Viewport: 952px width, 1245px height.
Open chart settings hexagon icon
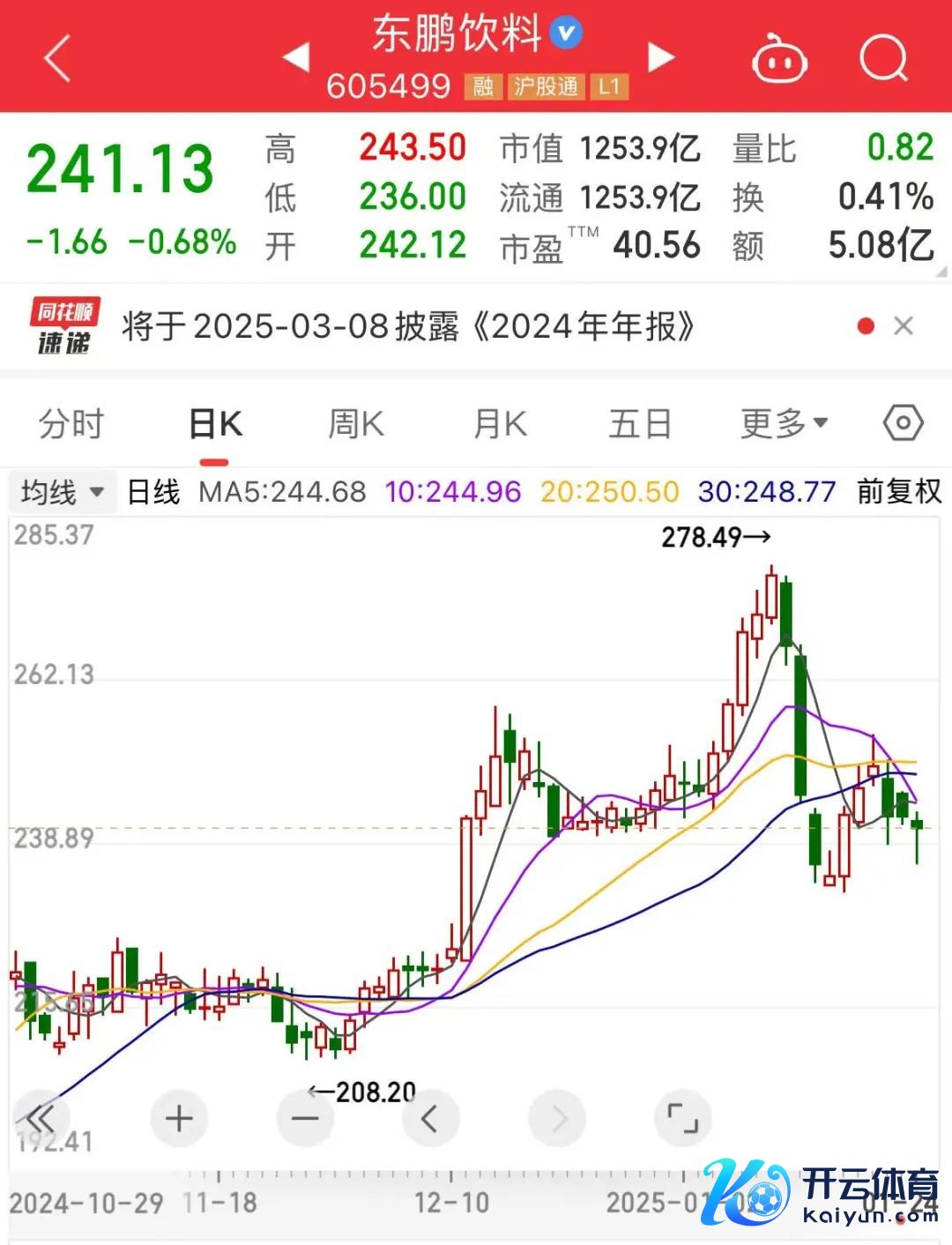click(x=903, y=423)
